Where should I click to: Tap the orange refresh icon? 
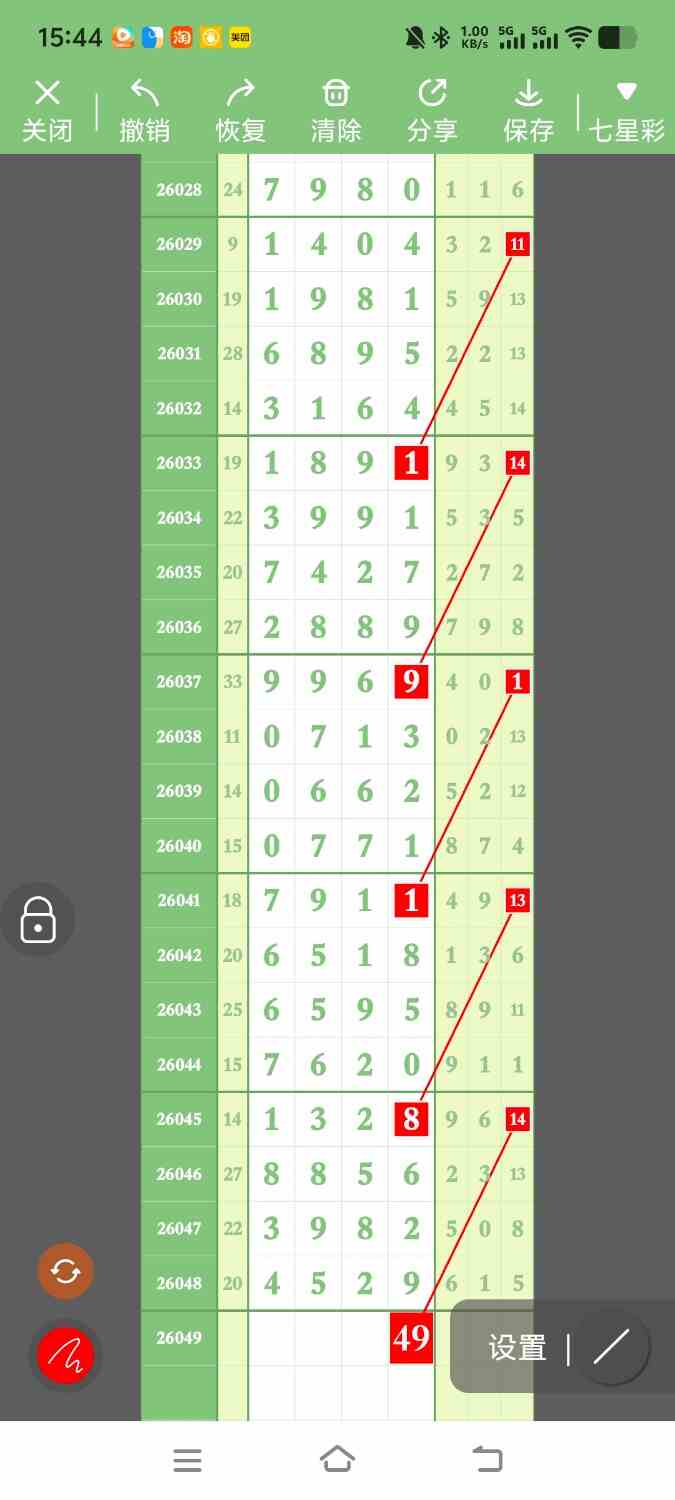(x=65, y=1271)
